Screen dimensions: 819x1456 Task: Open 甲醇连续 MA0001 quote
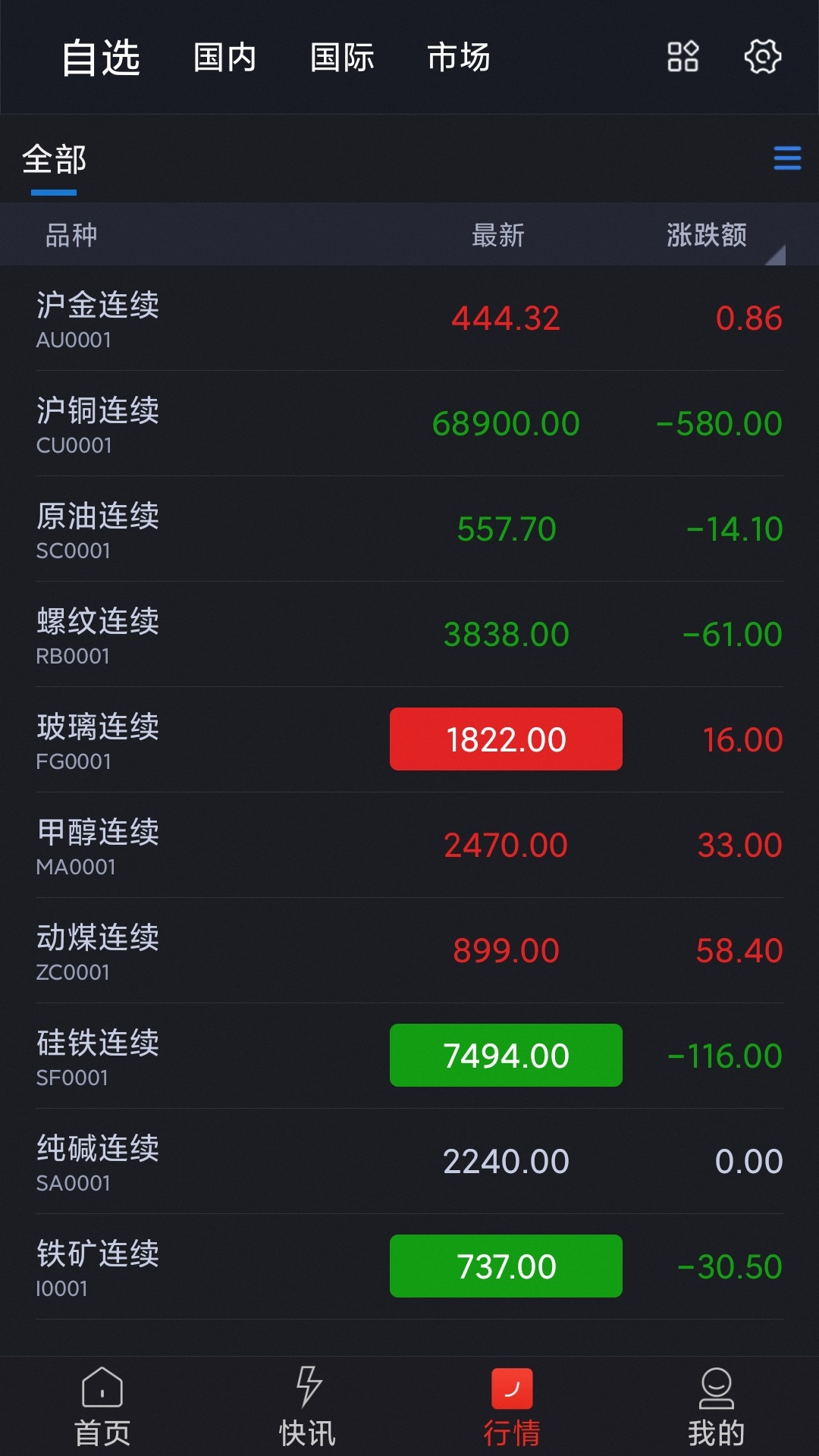[409, 846]
